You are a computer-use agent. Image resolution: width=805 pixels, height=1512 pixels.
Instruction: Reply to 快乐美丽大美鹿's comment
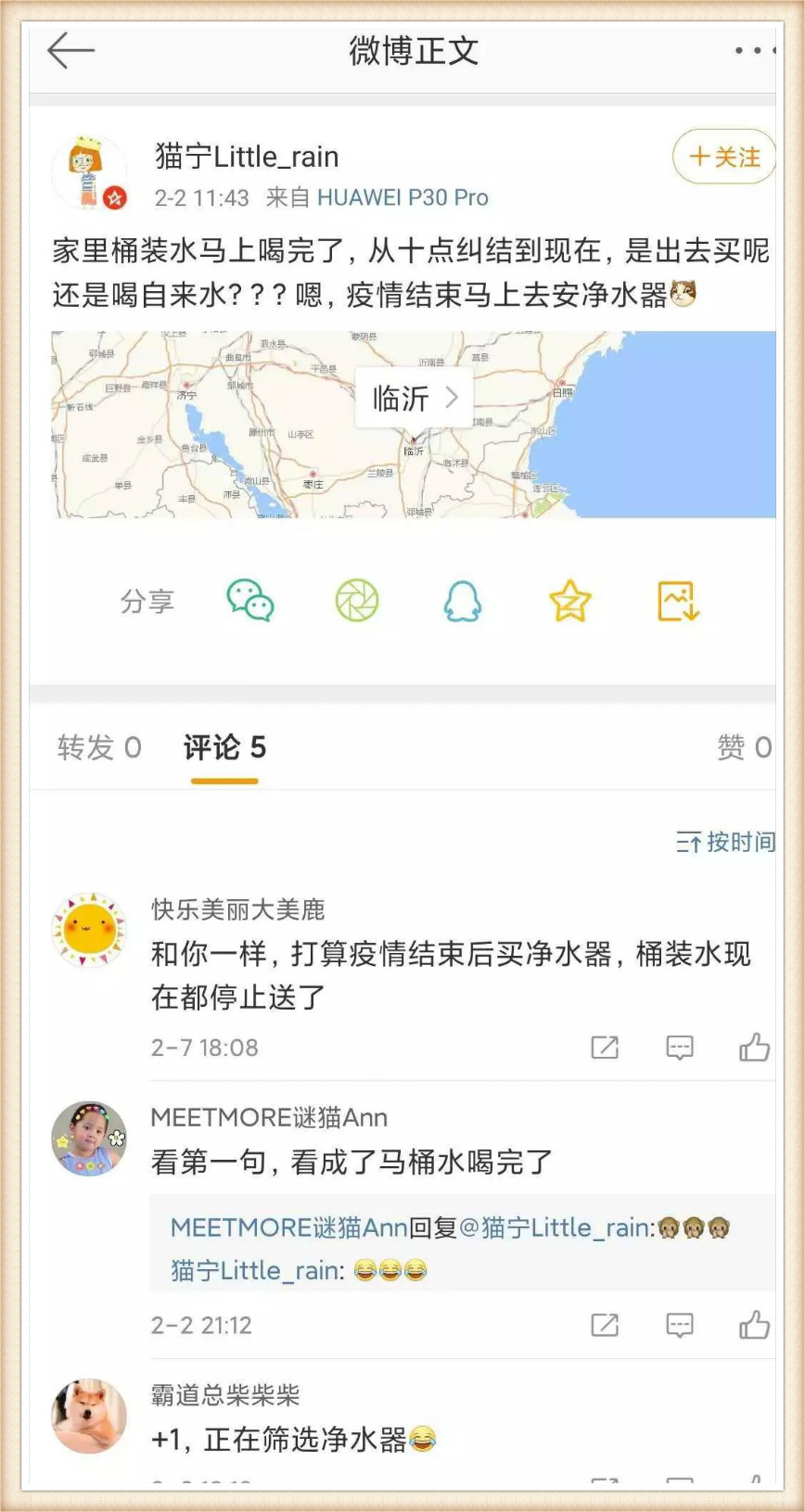click(680, 1048)
